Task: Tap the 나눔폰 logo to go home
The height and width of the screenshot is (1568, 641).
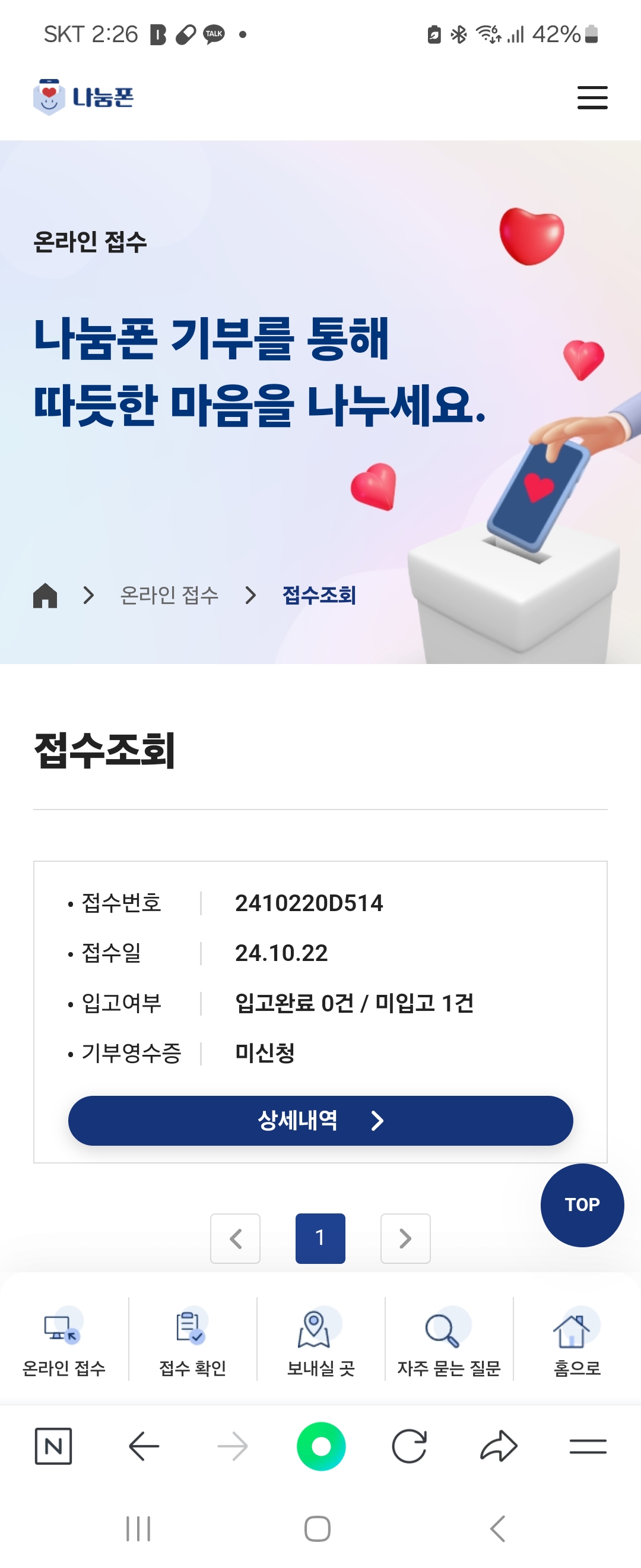Action: tap(84, 97)
